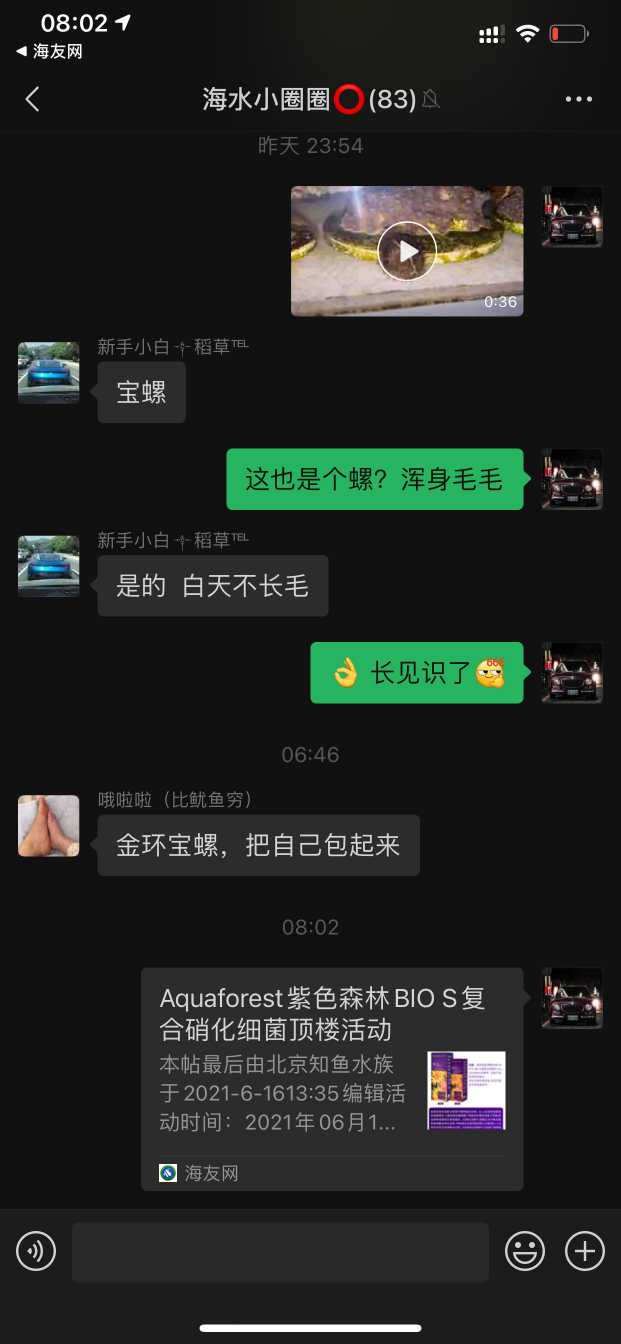
Task: Play the 0:36 video message
Action: pyautogui.click(x=407, y=251)
